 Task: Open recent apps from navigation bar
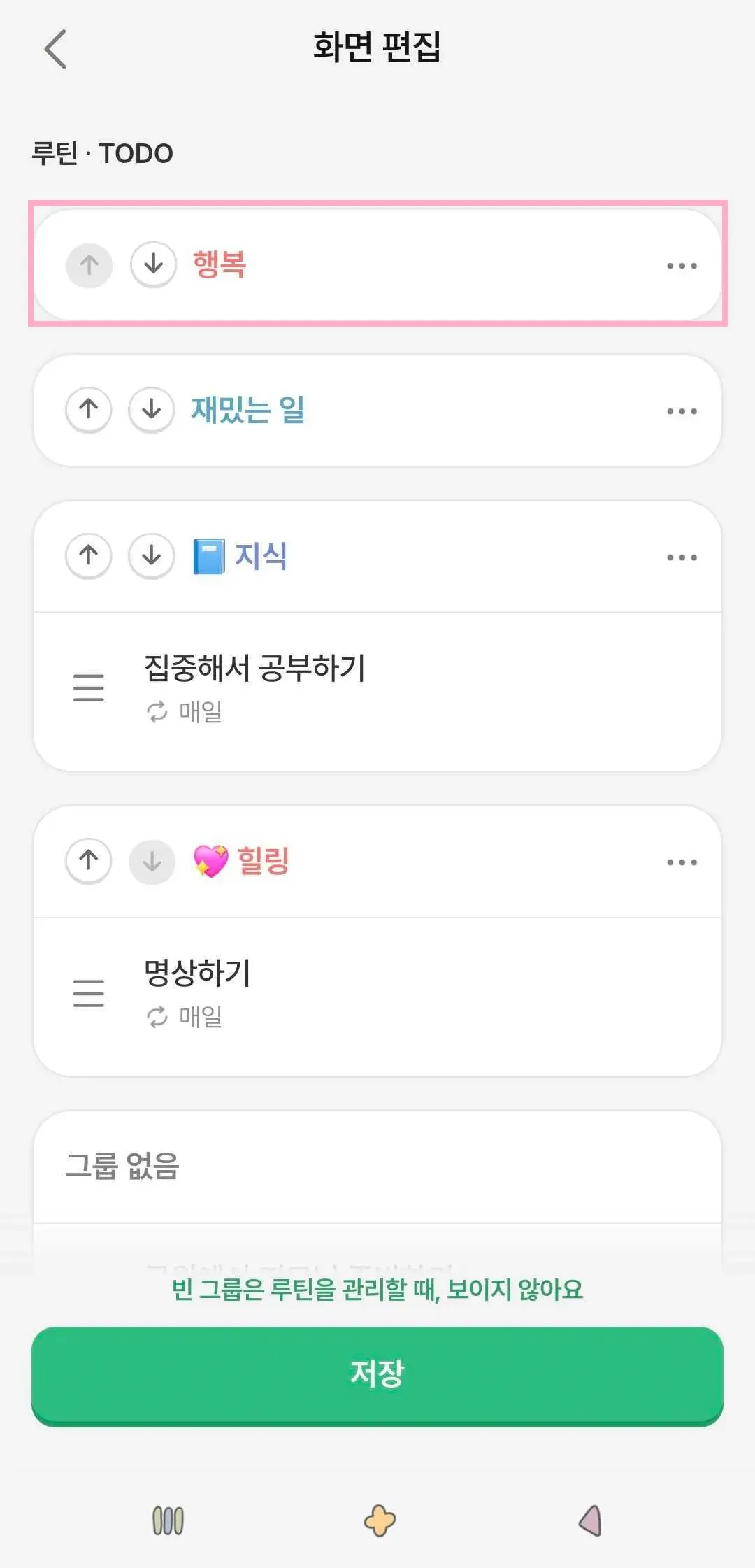168,1520
